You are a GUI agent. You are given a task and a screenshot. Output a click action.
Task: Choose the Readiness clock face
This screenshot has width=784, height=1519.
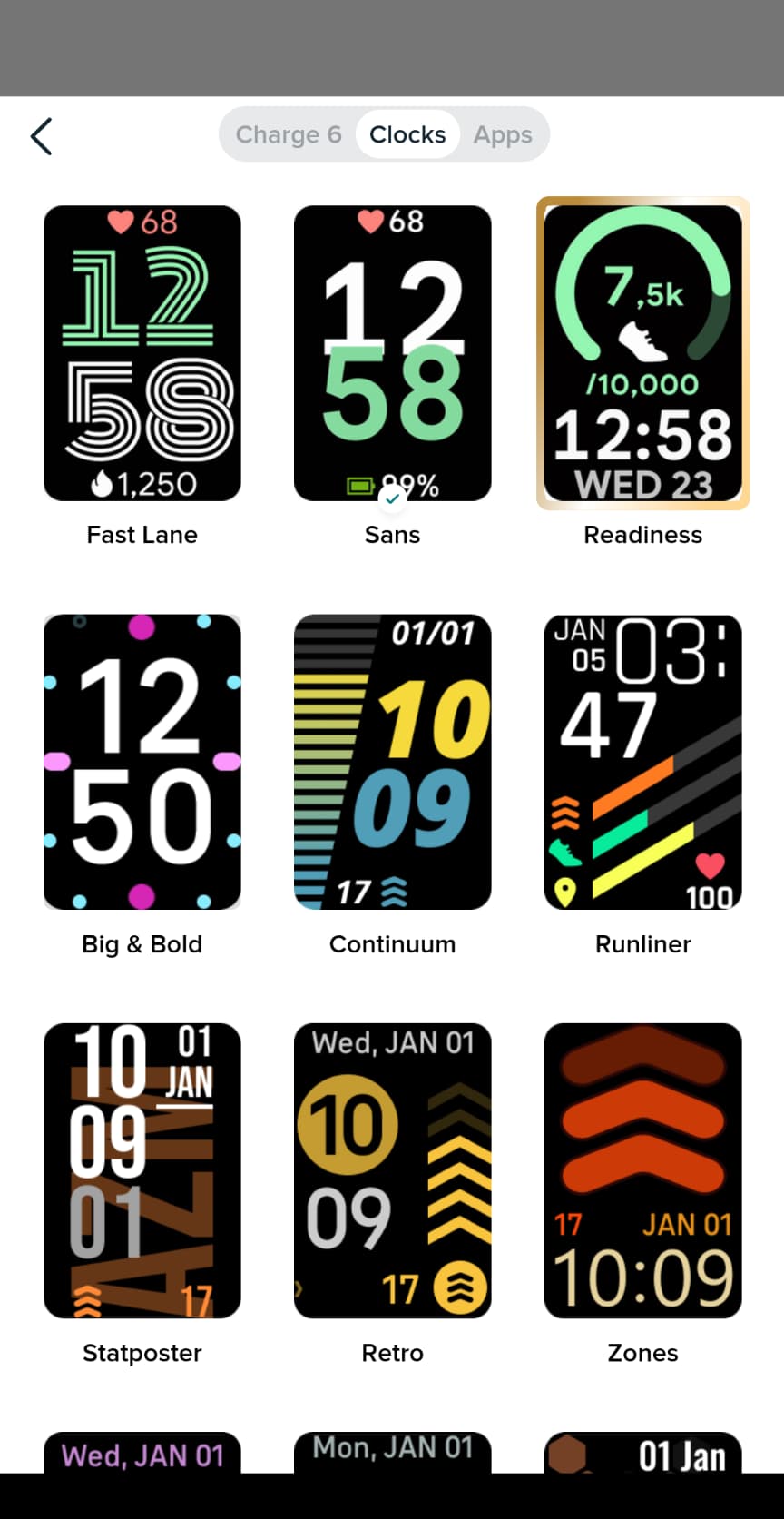pyautogui.click(x=642, y=353)
